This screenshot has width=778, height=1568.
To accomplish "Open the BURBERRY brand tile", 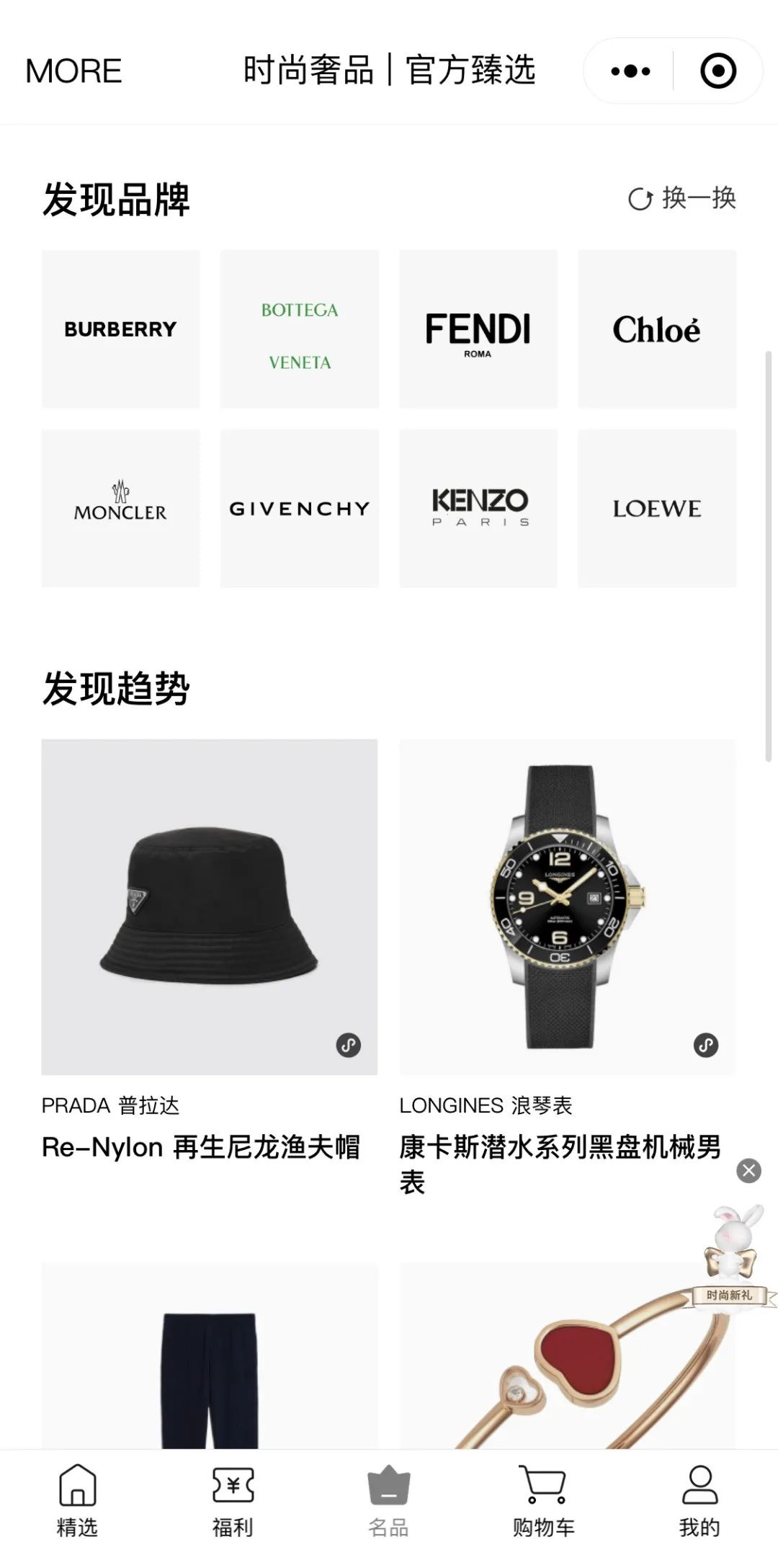I will tap(120, 329).
